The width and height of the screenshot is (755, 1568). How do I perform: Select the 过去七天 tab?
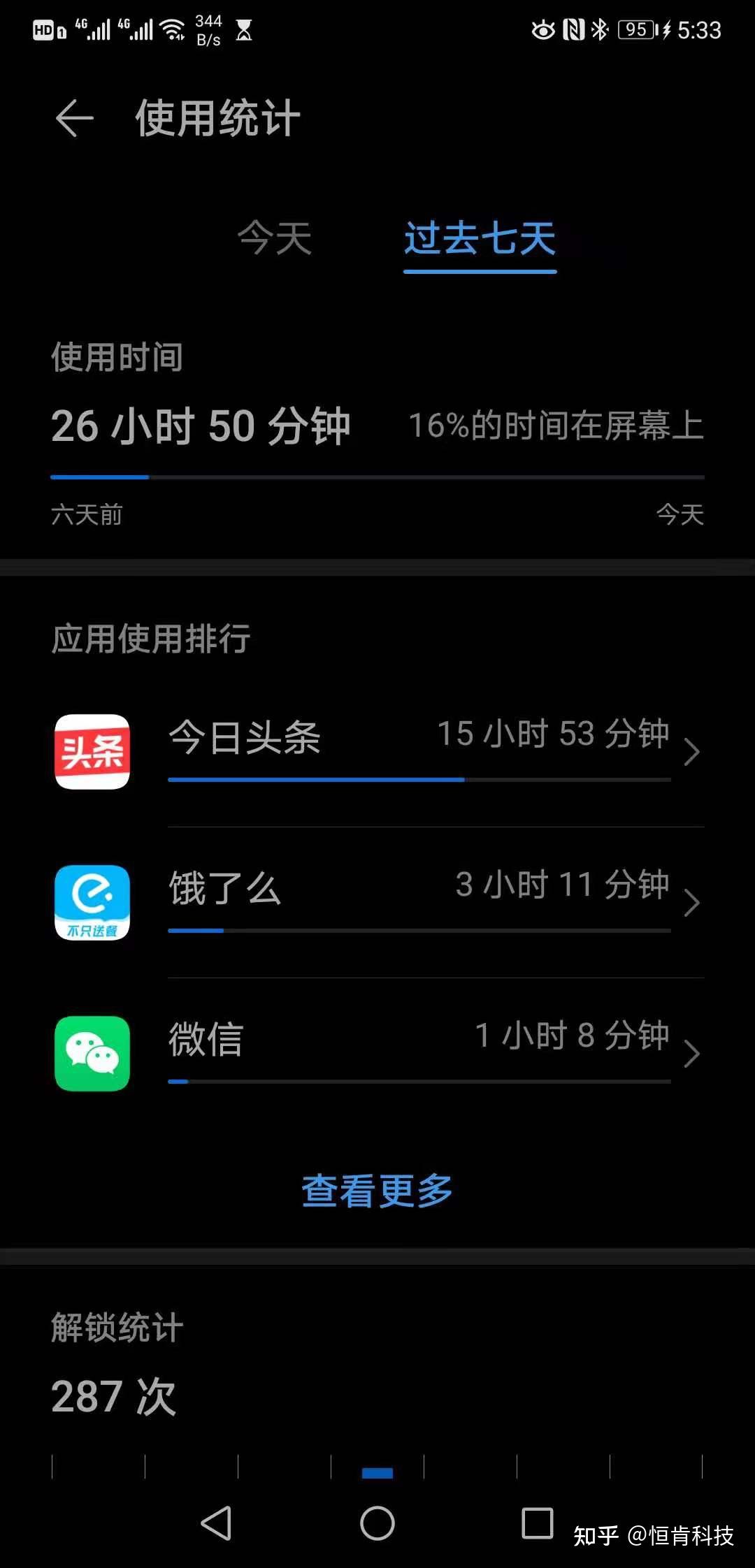tap(479, 239)
